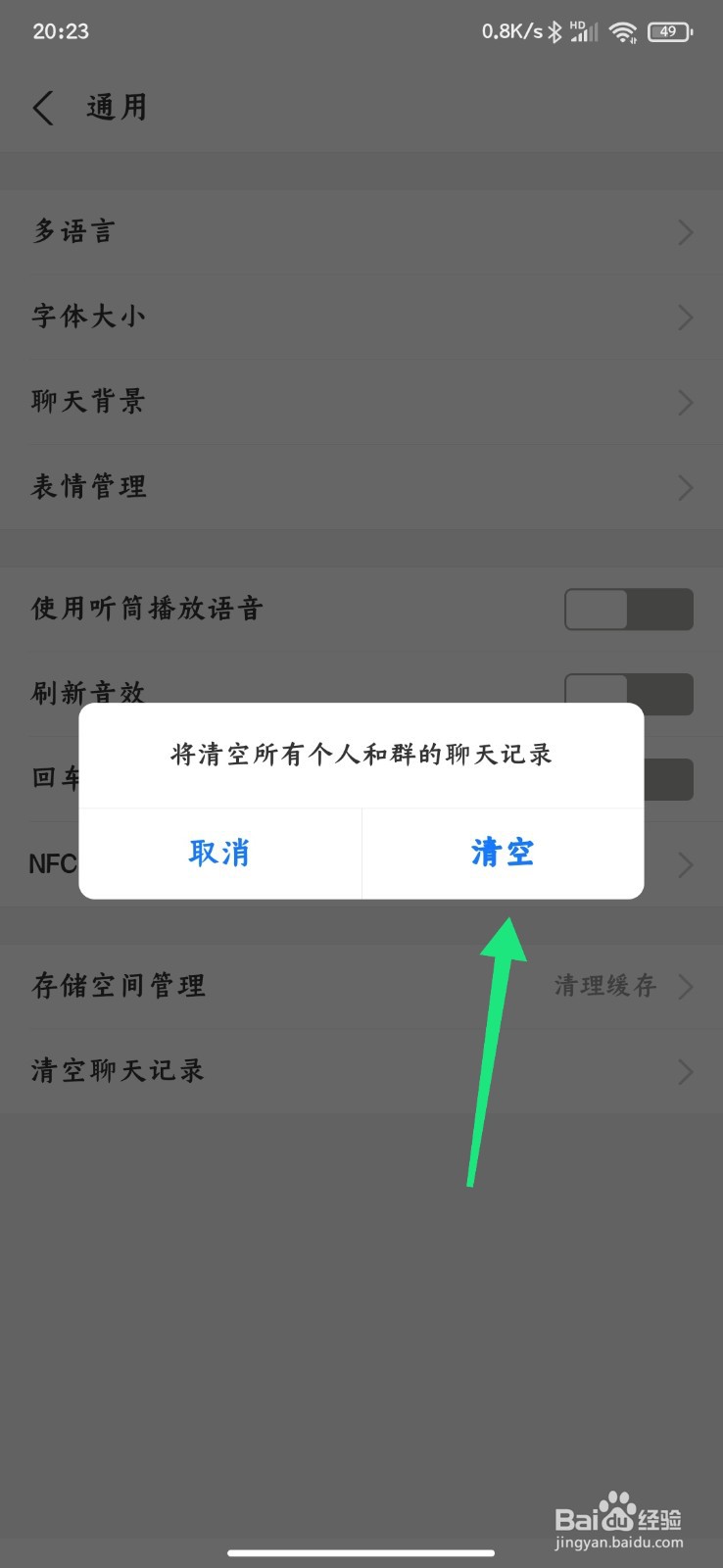Turn on the 刷新音效 toggle

click(628, 694)
